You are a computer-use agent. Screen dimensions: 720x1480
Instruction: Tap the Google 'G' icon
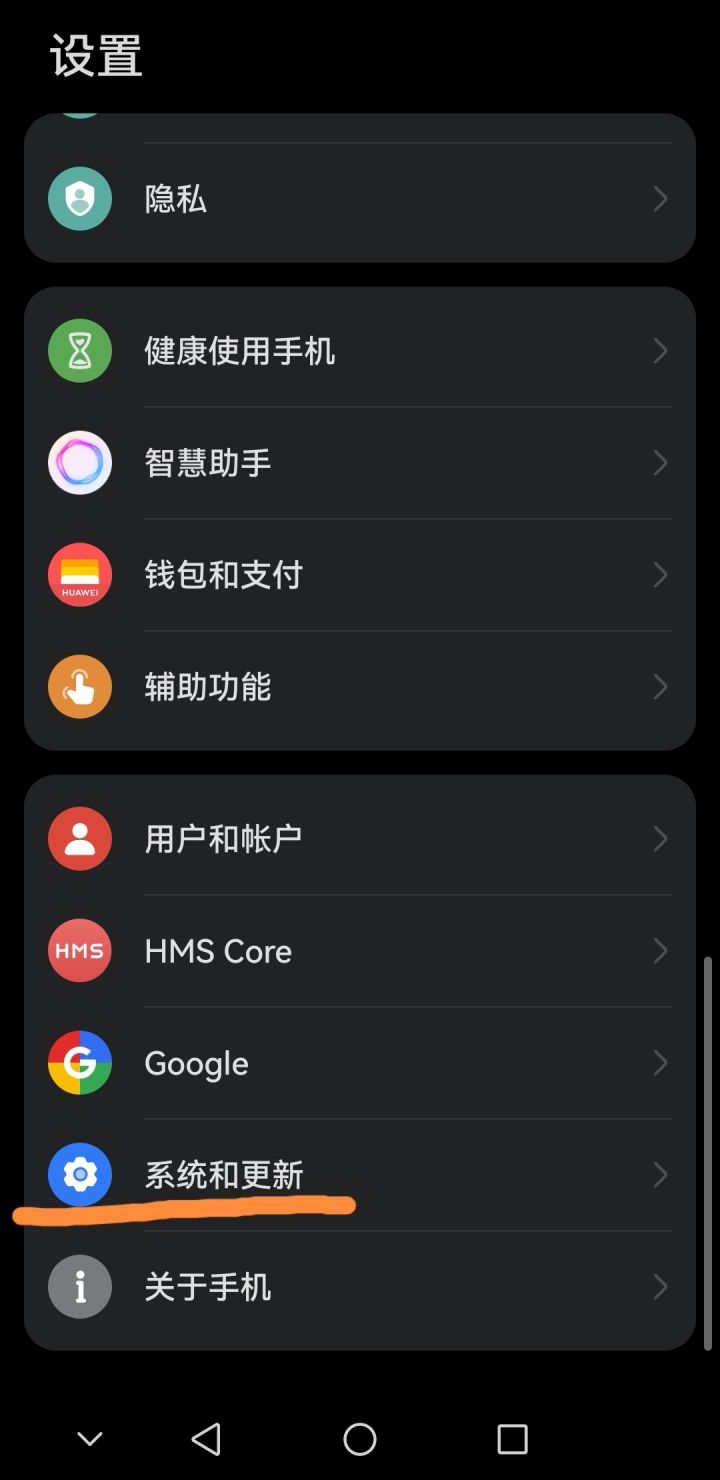80,1063
